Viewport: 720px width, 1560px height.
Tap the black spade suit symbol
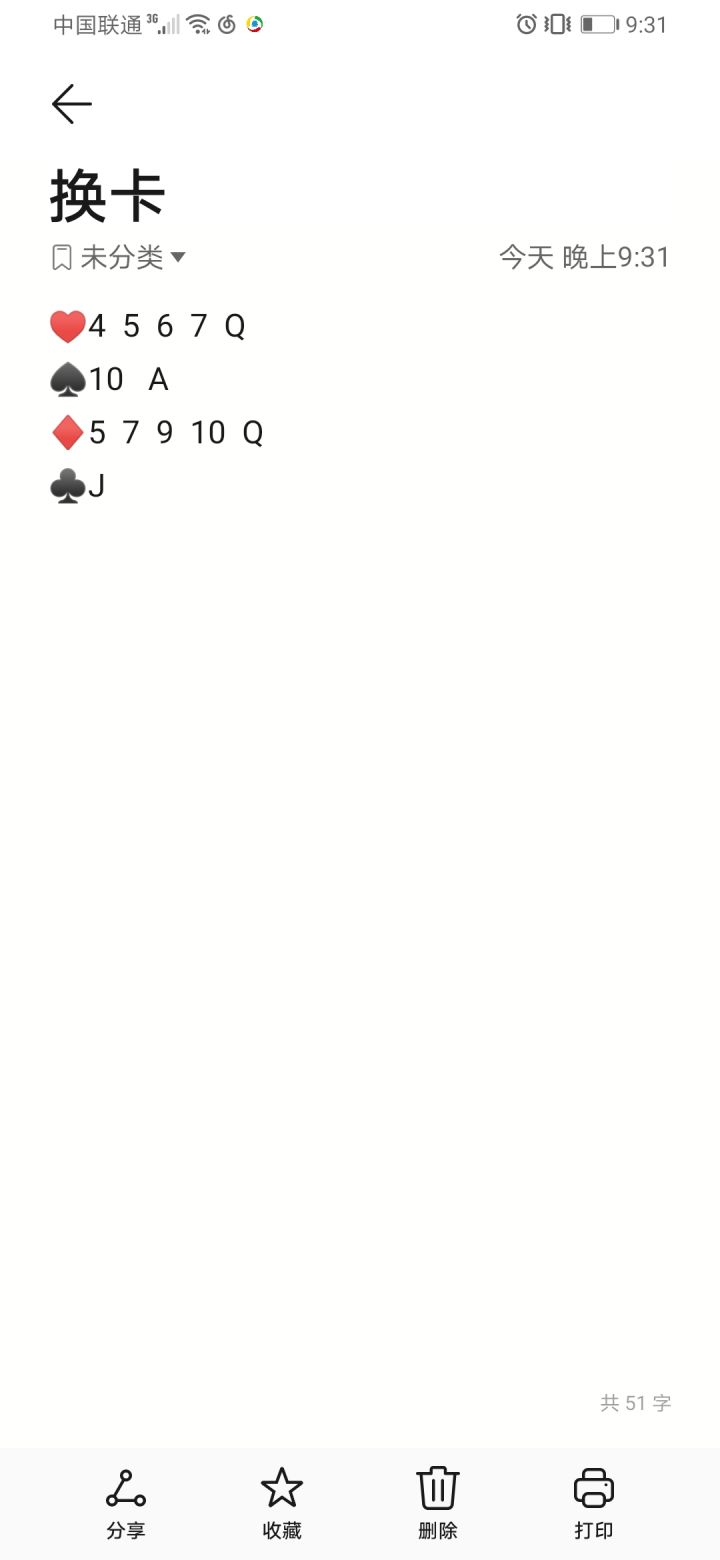click(68, 379)
